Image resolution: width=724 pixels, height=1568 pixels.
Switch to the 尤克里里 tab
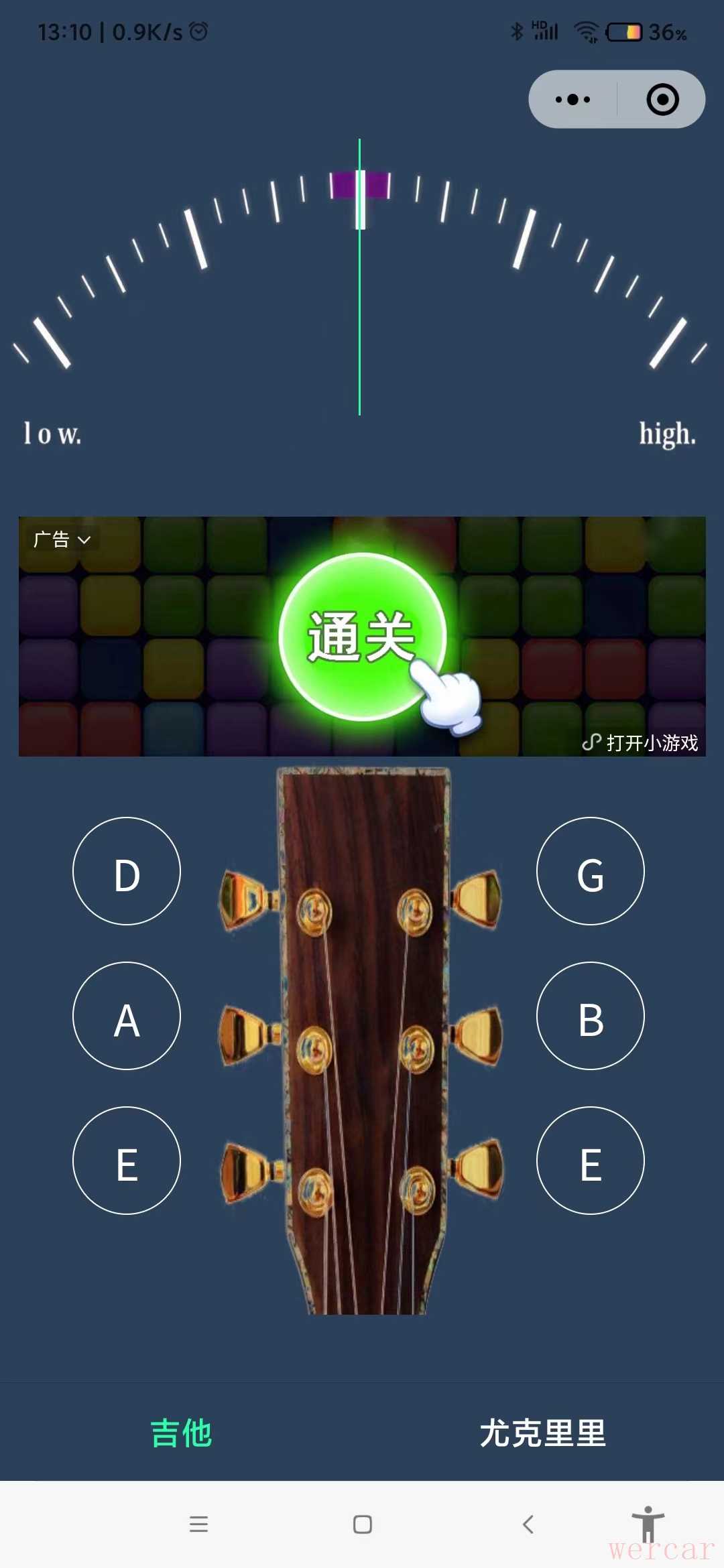point(542,1433)
